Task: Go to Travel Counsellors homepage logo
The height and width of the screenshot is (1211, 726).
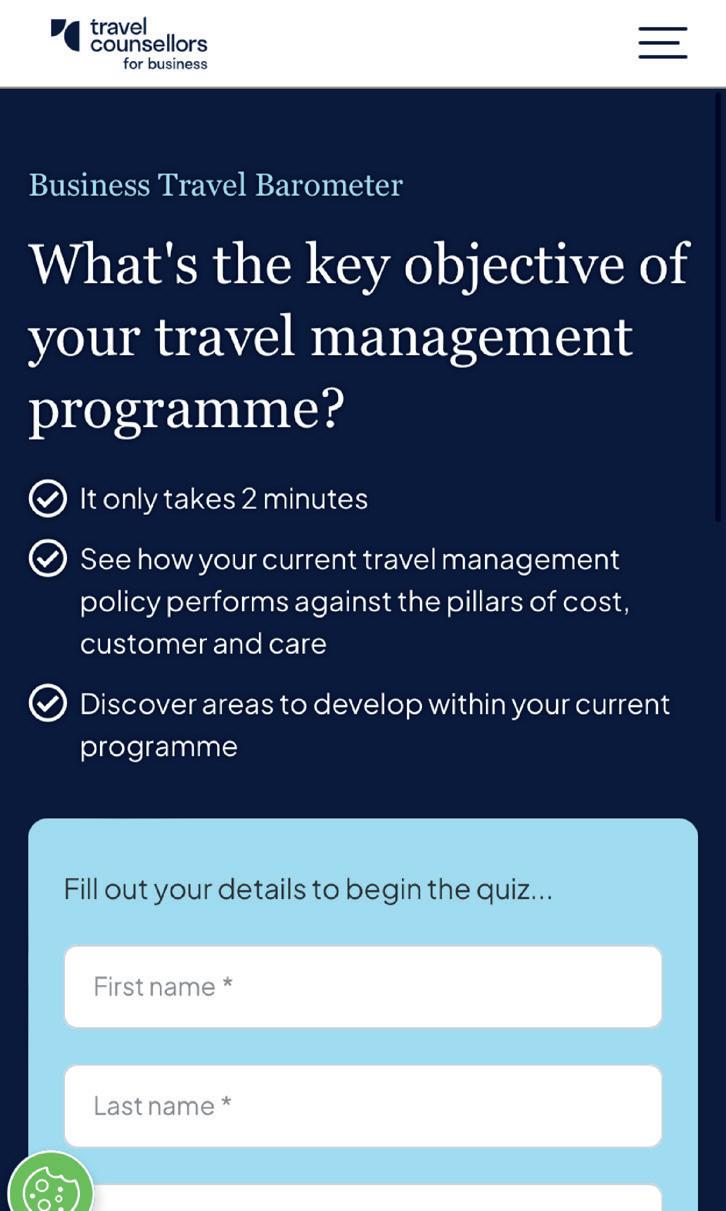Action: pos(129,44)
